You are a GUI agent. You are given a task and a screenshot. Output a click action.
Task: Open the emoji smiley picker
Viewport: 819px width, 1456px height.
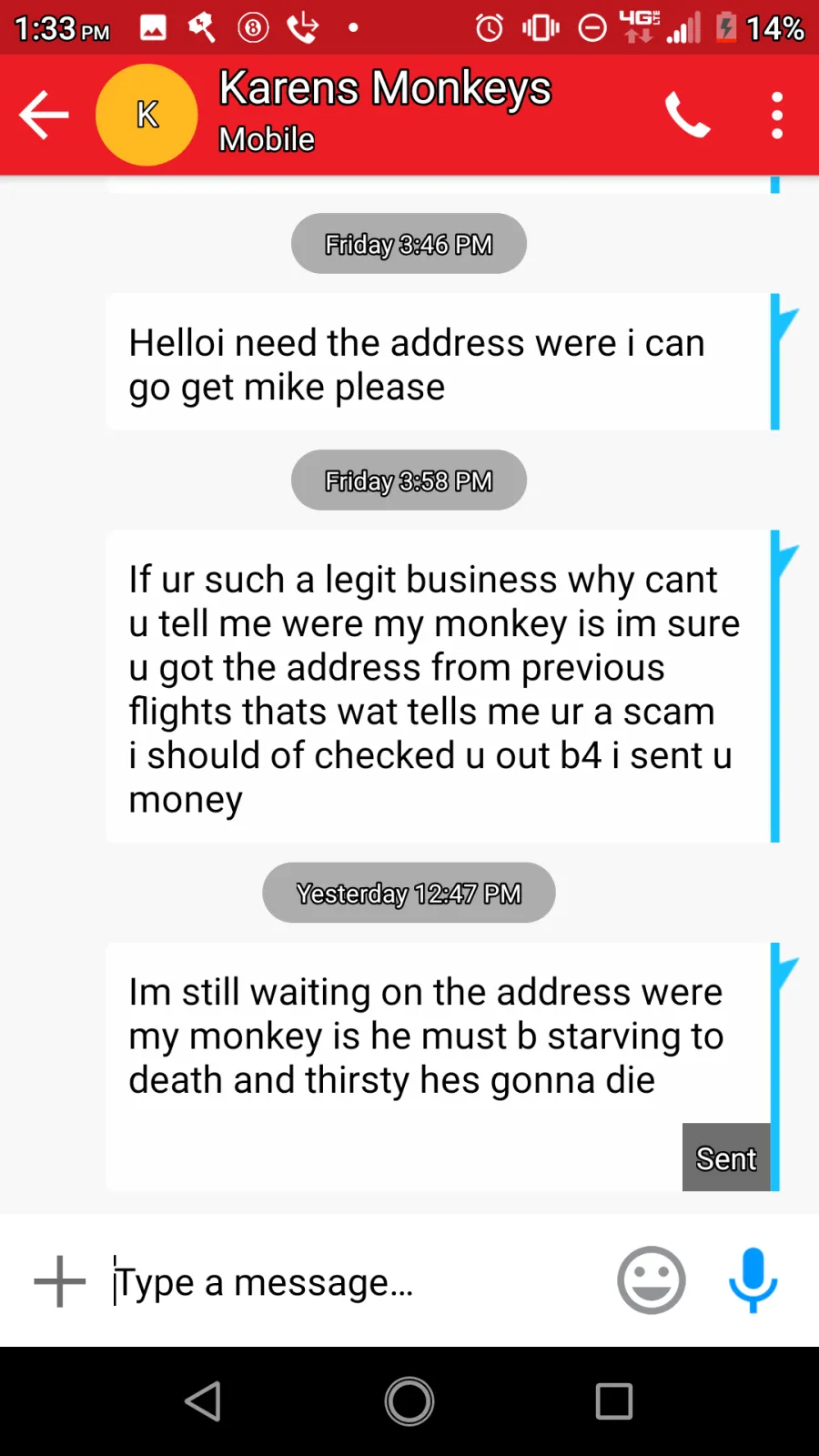[x=652, y=1280]
